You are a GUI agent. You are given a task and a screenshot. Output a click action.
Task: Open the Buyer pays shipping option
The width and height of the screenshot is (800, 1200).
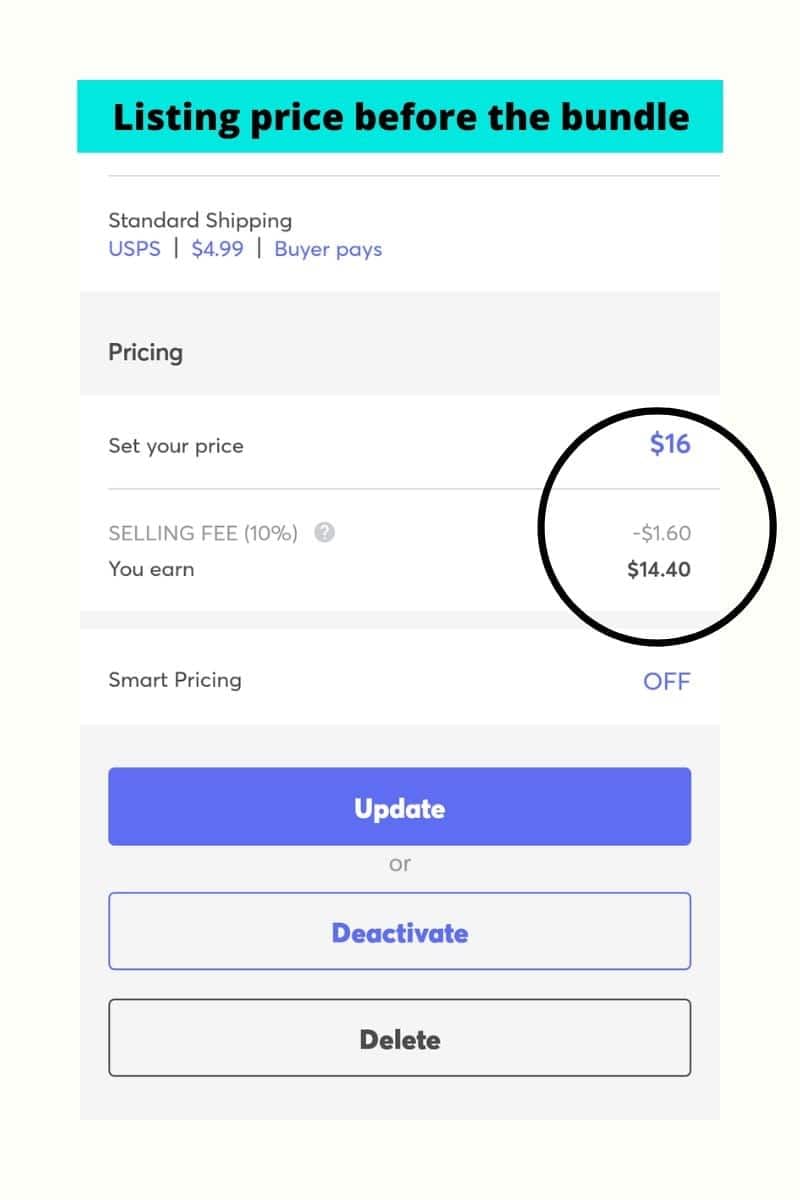(x=328, y=249)
